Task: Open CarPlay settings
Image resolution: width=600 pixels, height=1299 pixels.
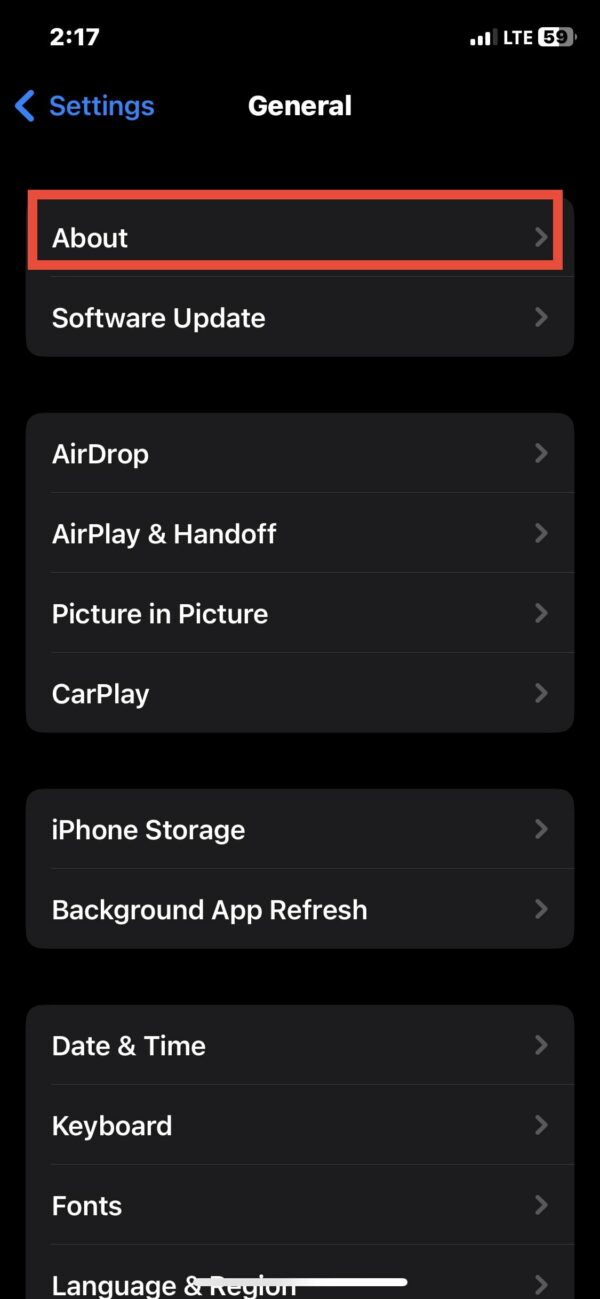Action: click(299, 694)
